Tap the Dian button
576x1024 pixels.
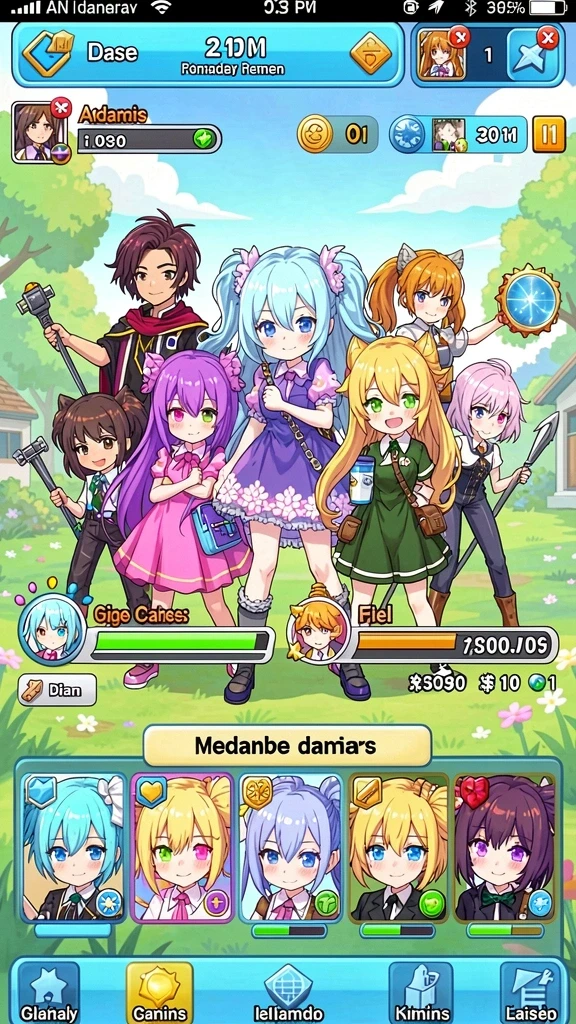coord(57,690)
